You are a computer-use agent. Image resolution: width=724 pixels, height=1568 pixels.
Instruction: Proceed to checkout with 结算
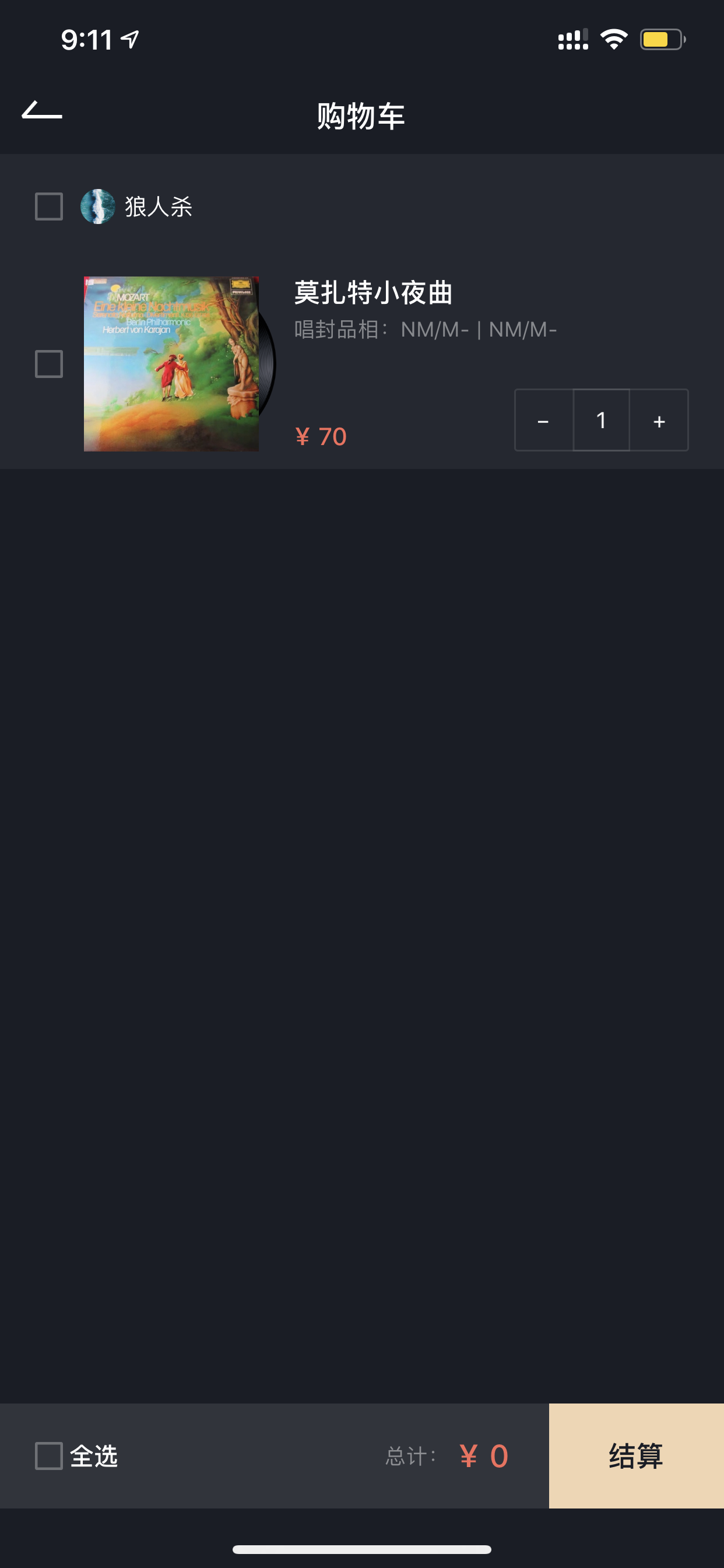637,1456
